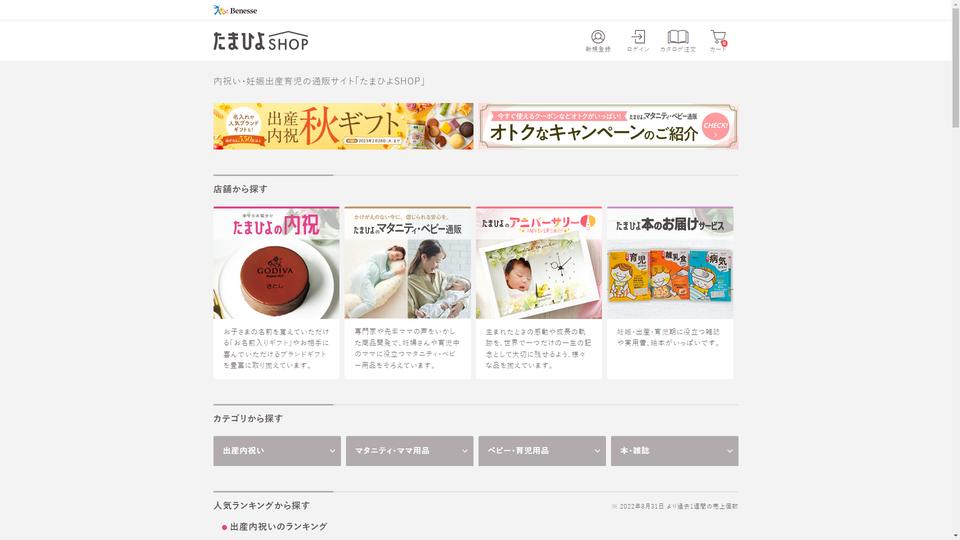Screen dimensions: 960x540
Task: Tap the たまひよSHOP logo link
Action: coord(261,41)
